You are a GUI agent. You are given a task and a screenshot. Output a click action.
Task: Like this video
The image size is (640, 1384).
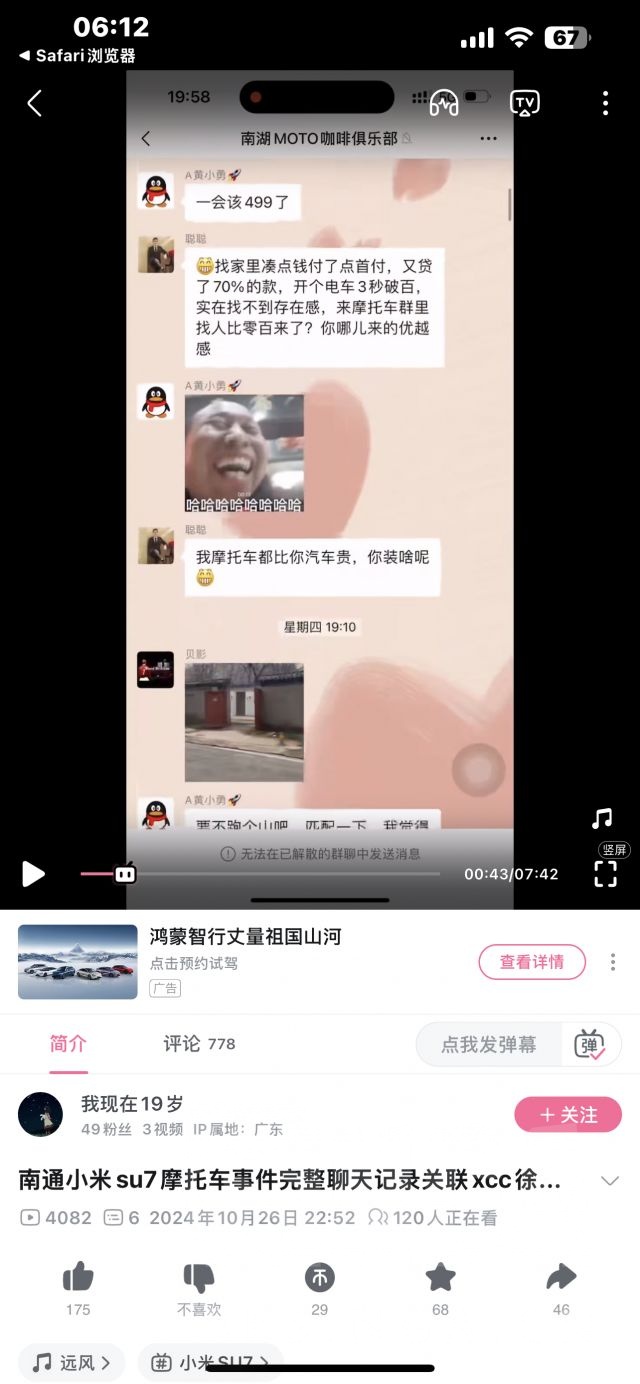tap(78, 1288)
